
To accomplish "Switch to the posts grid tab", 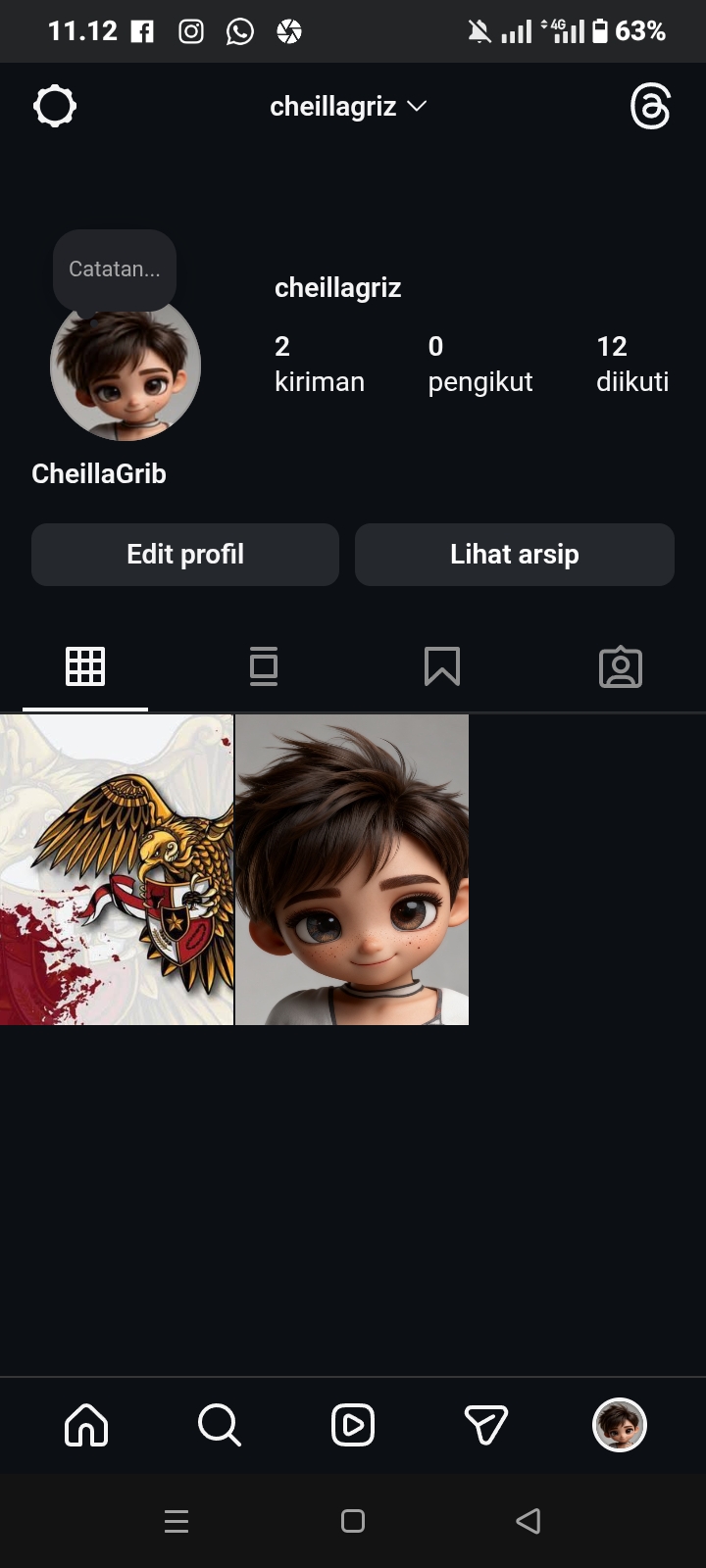I will point(85,667).
